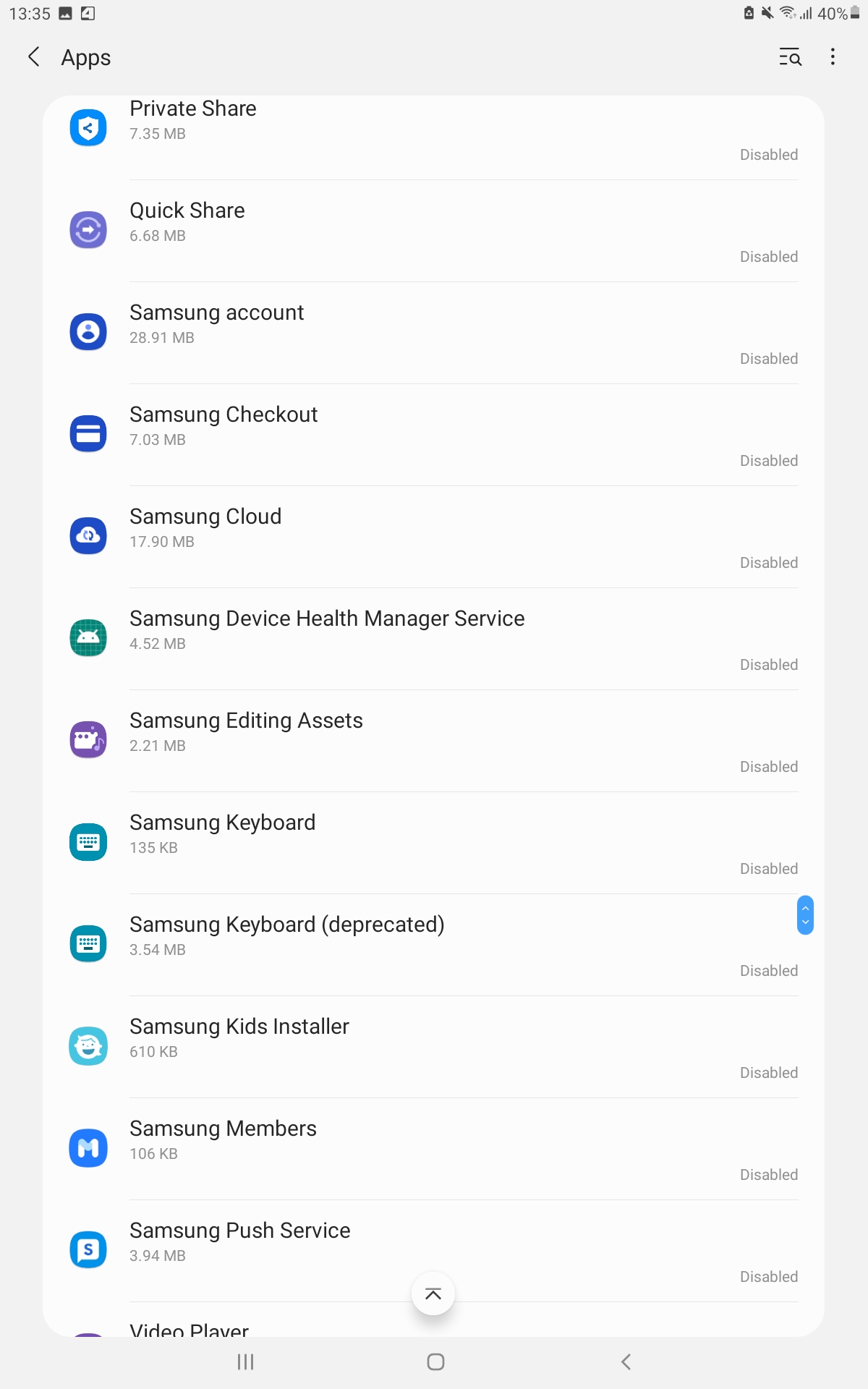Open Samsung Members app info
This screenshot has height=1389, width=868.
(434, 1148)
